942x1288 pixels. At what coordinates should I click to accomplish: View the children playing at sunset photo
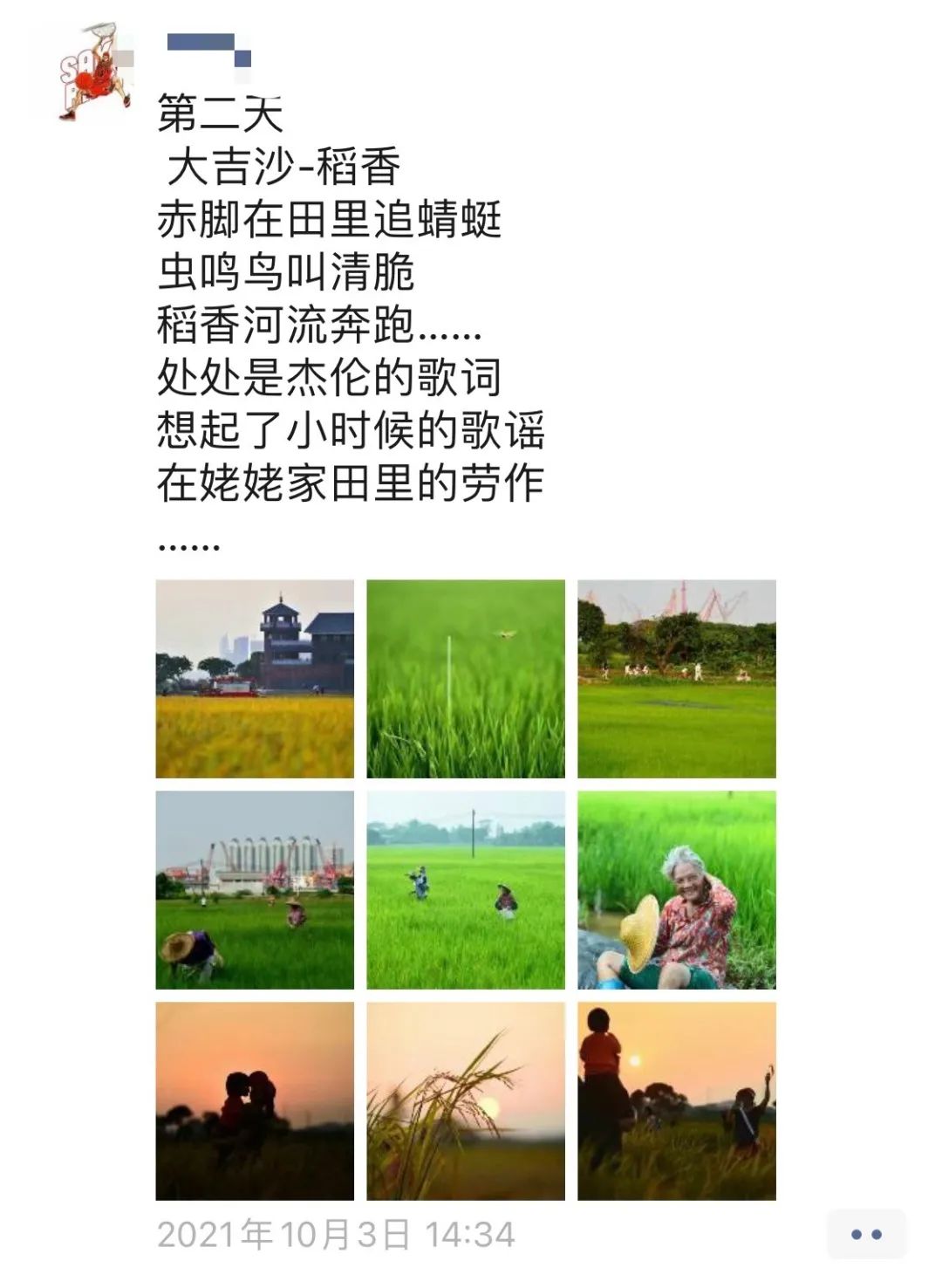click(x=679, y=1101)
